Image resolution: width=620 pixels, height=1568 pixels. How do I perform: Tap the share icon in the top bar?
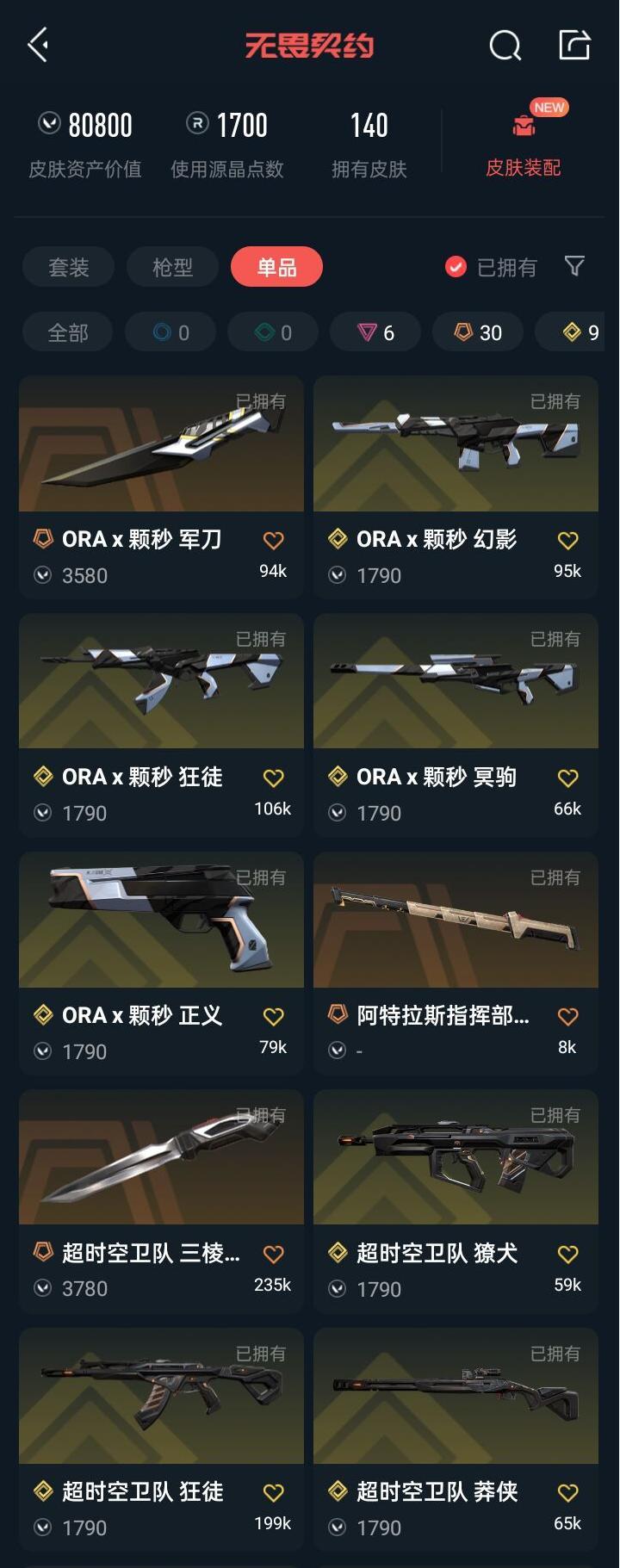pyautogui.click(x=575, y=45)
